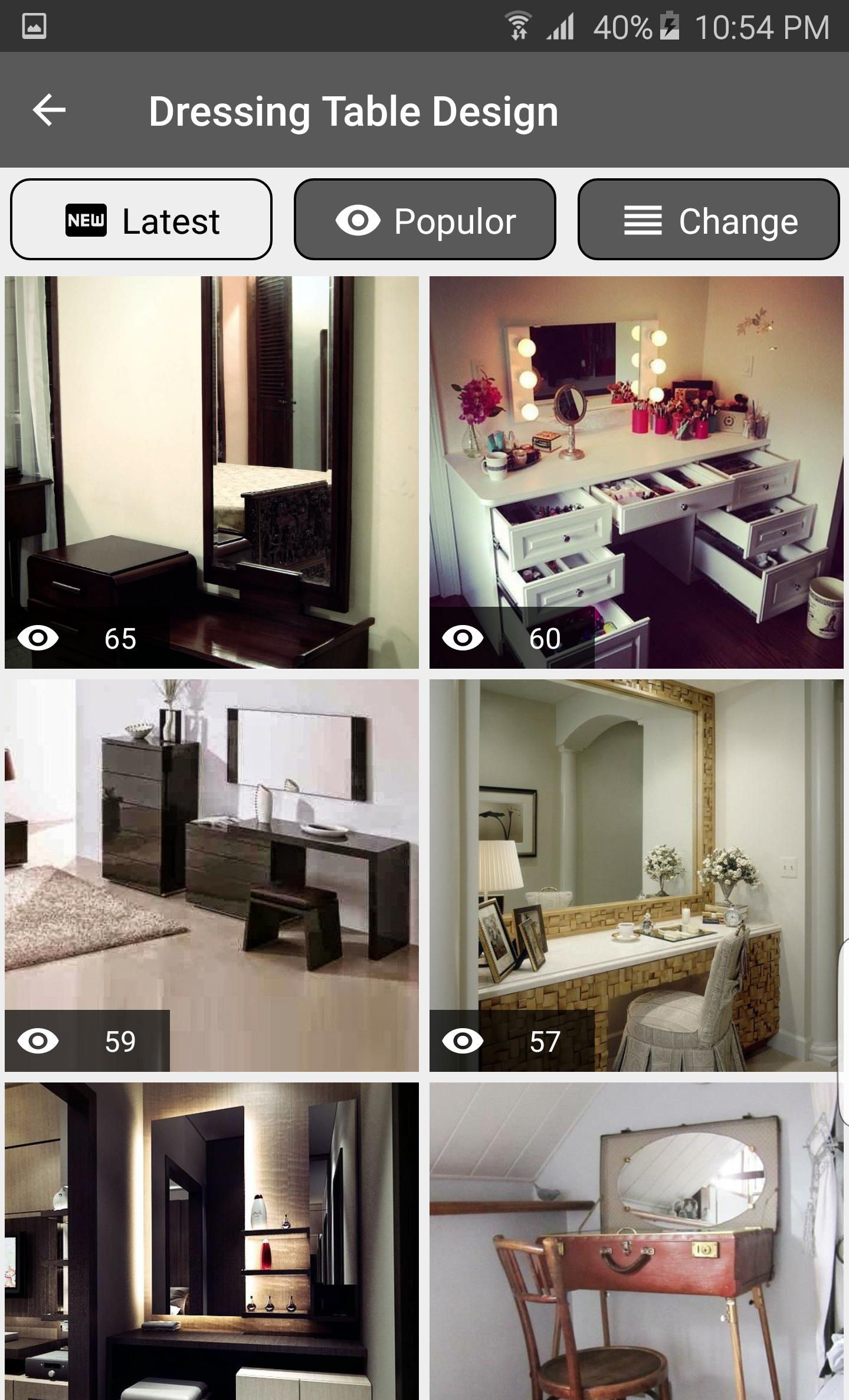Tap the Change layout button
The height and width of the screenshot is (1400, 849).
coord(708,220)
